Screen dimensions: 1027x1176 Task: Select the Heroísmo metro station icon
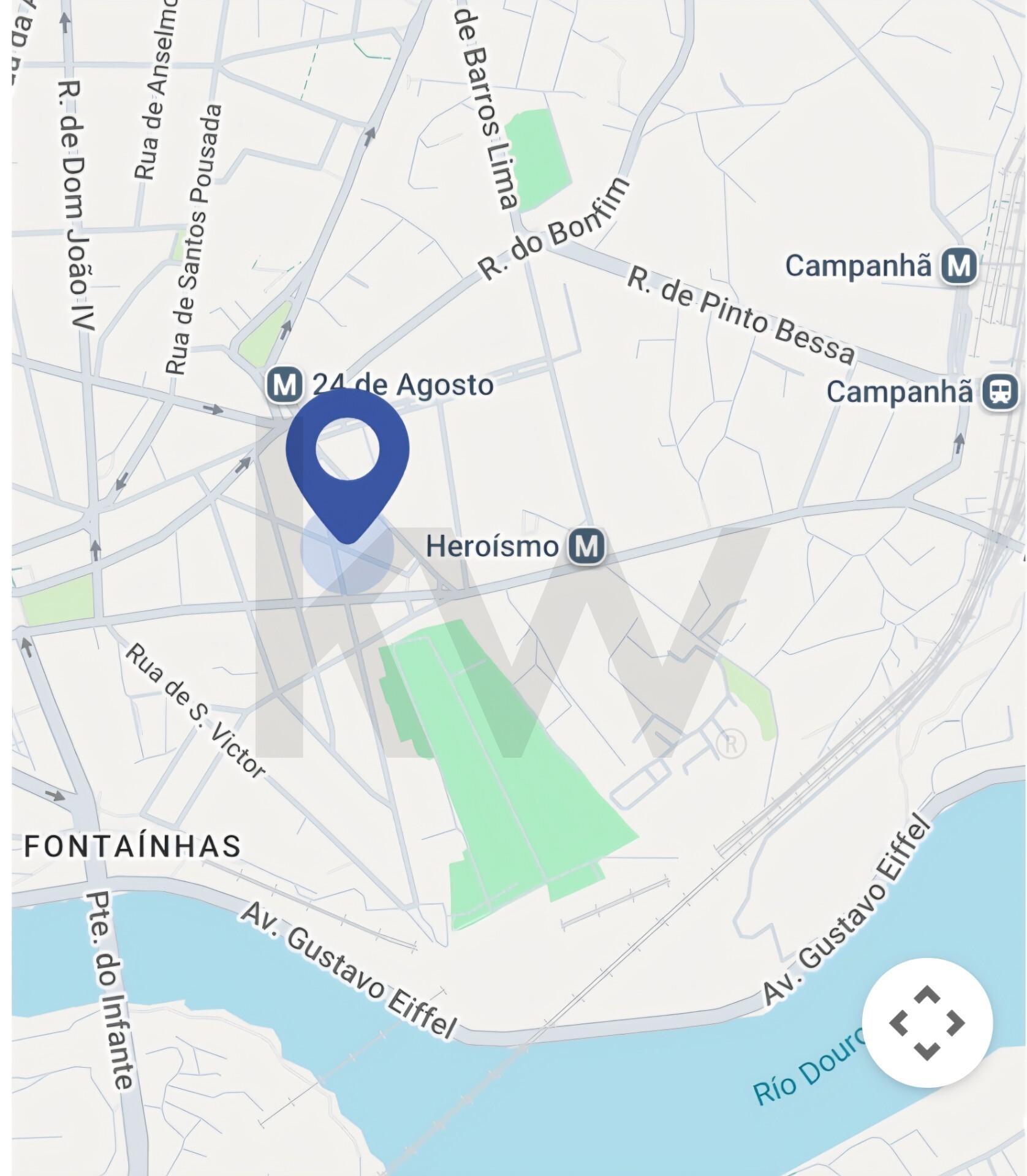586,545
